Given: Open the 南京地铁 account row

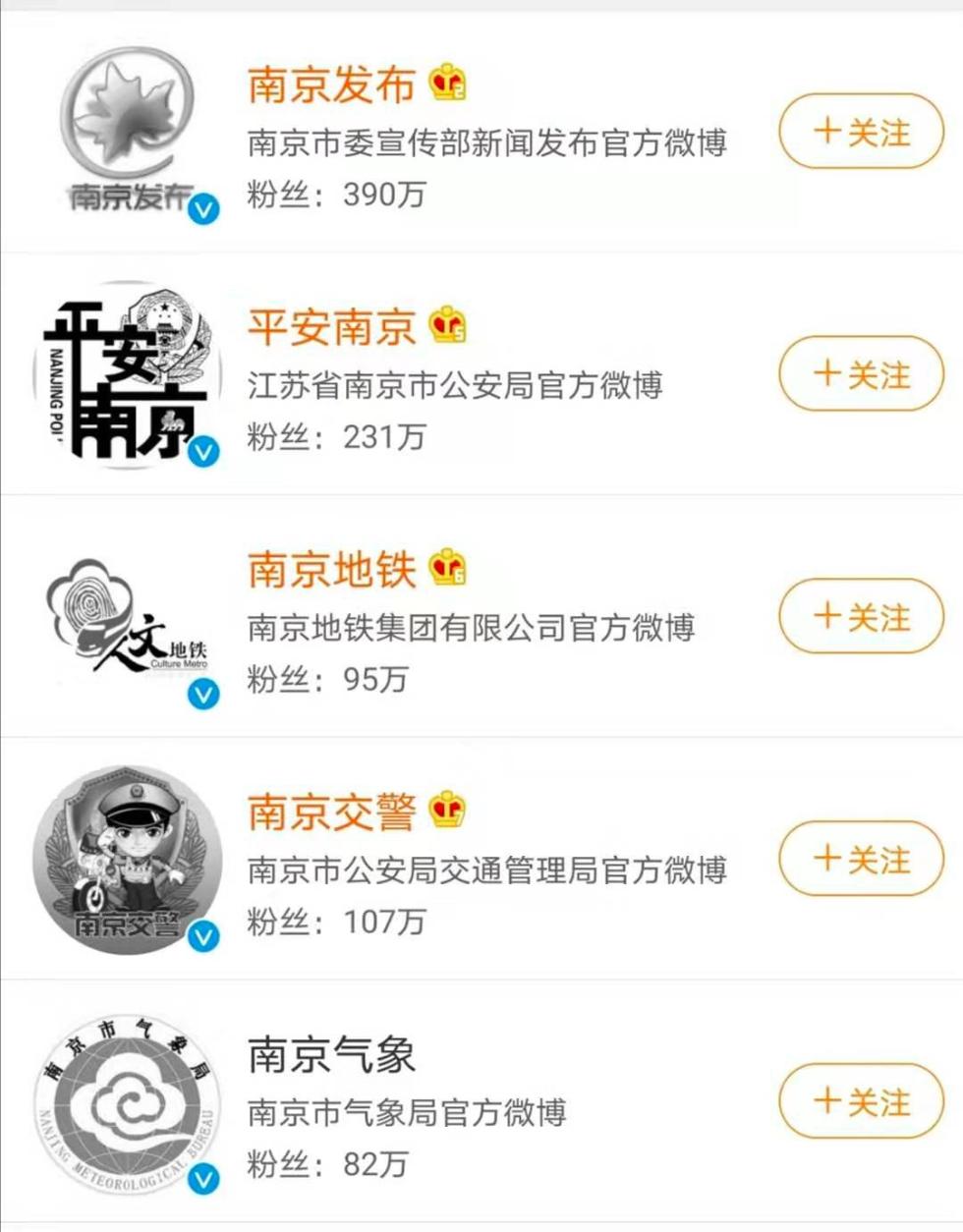Looking at the screenshot, I should coord(331,570).
